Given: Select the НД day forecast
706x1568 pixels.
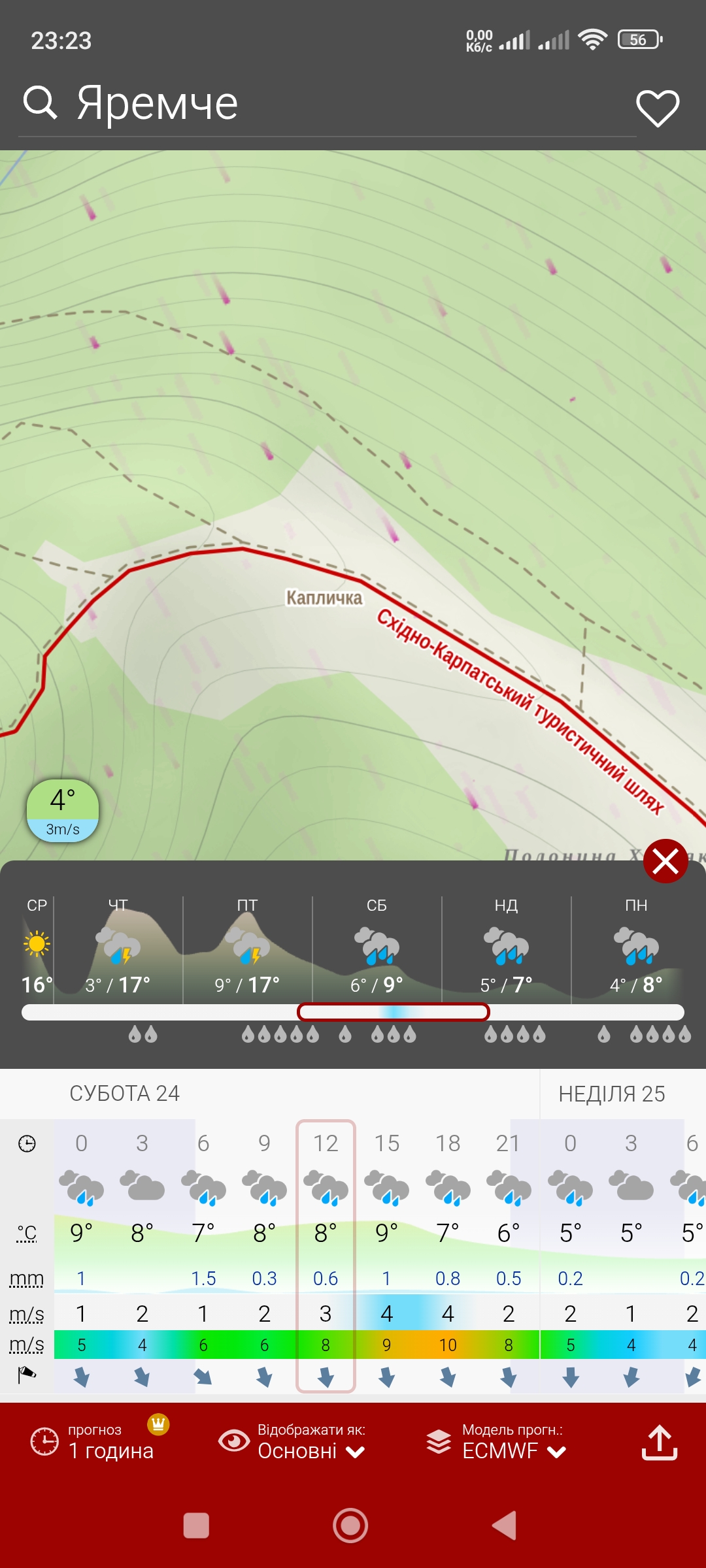Looking at the screenshot, I should [x=507, y=948].
